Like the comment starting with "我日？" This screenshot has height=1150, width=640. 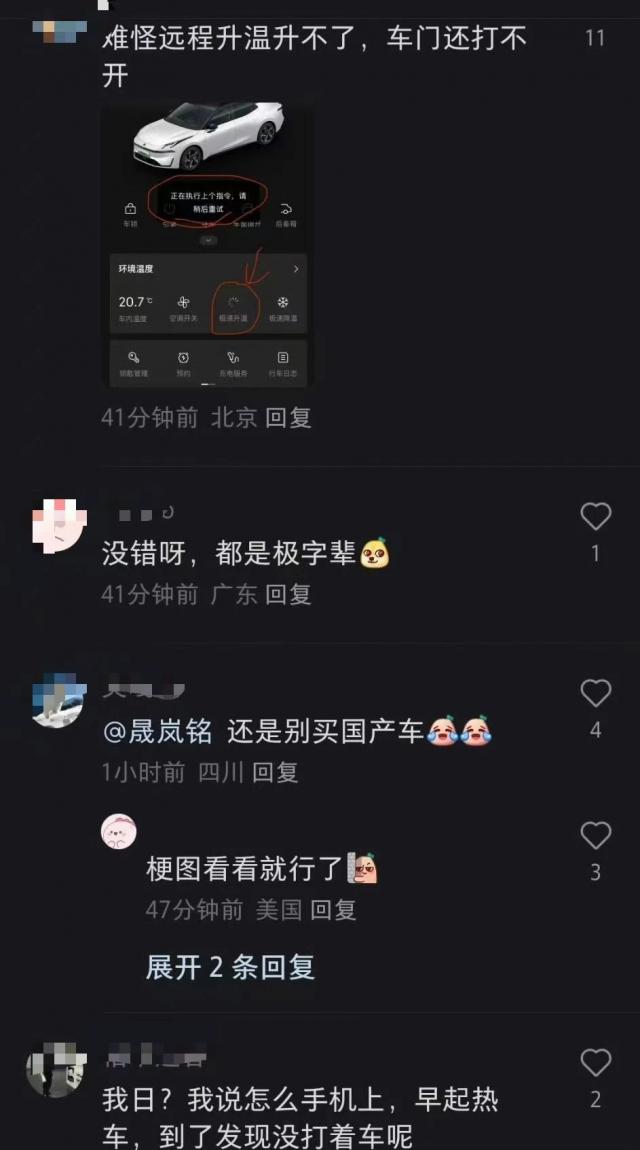tap(595, 1063)
